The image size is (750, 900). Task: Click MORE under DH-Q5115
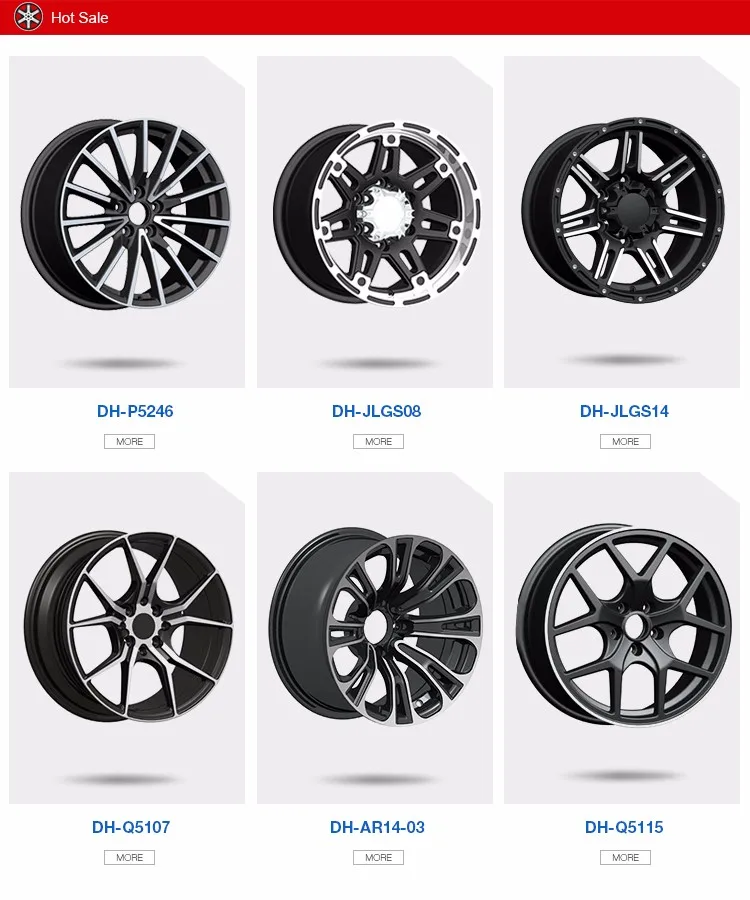tap(624, 857)
